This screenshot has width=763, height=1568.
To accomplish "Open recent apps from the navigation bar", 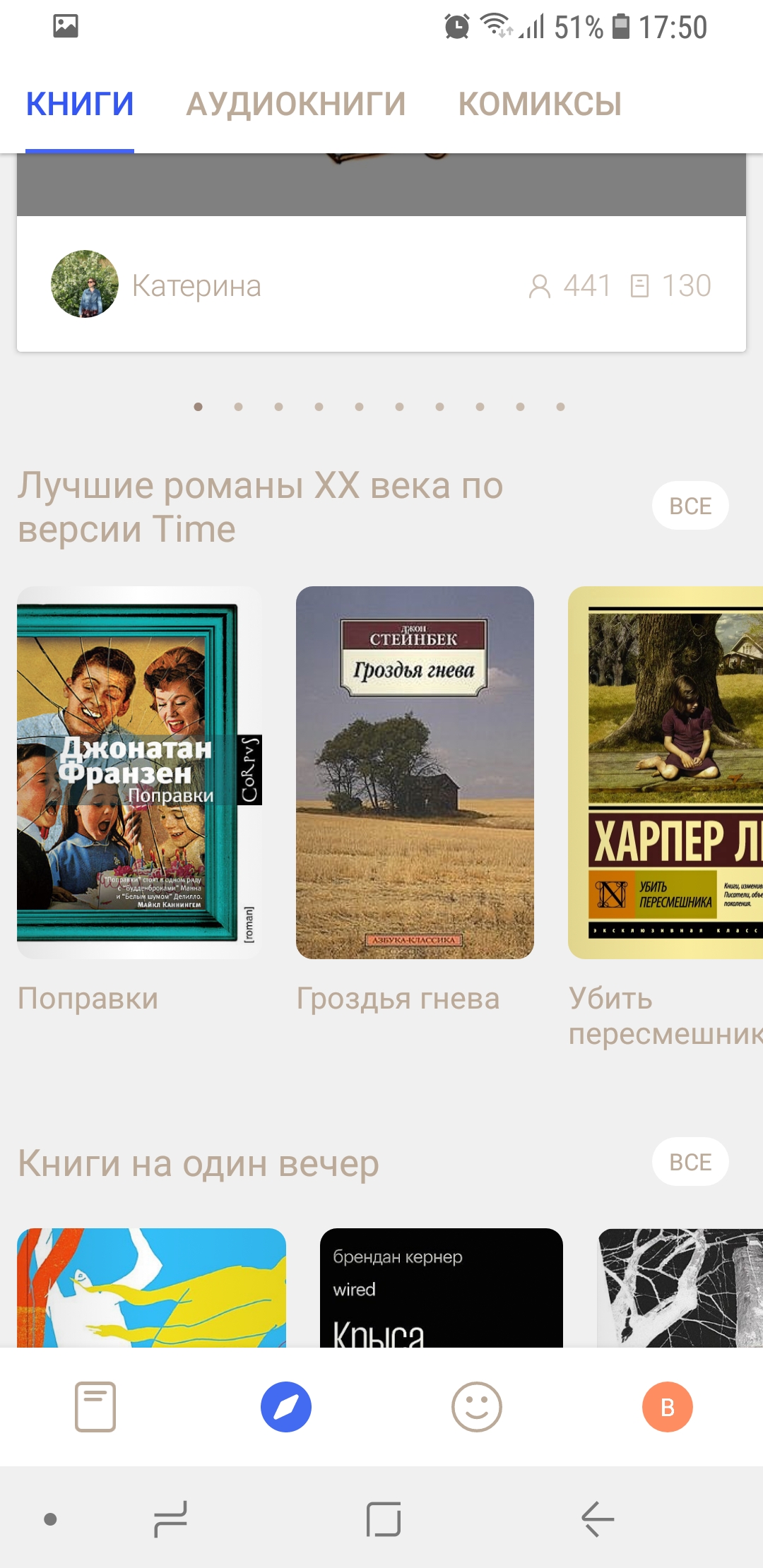I will click(x=171, y=1519).
